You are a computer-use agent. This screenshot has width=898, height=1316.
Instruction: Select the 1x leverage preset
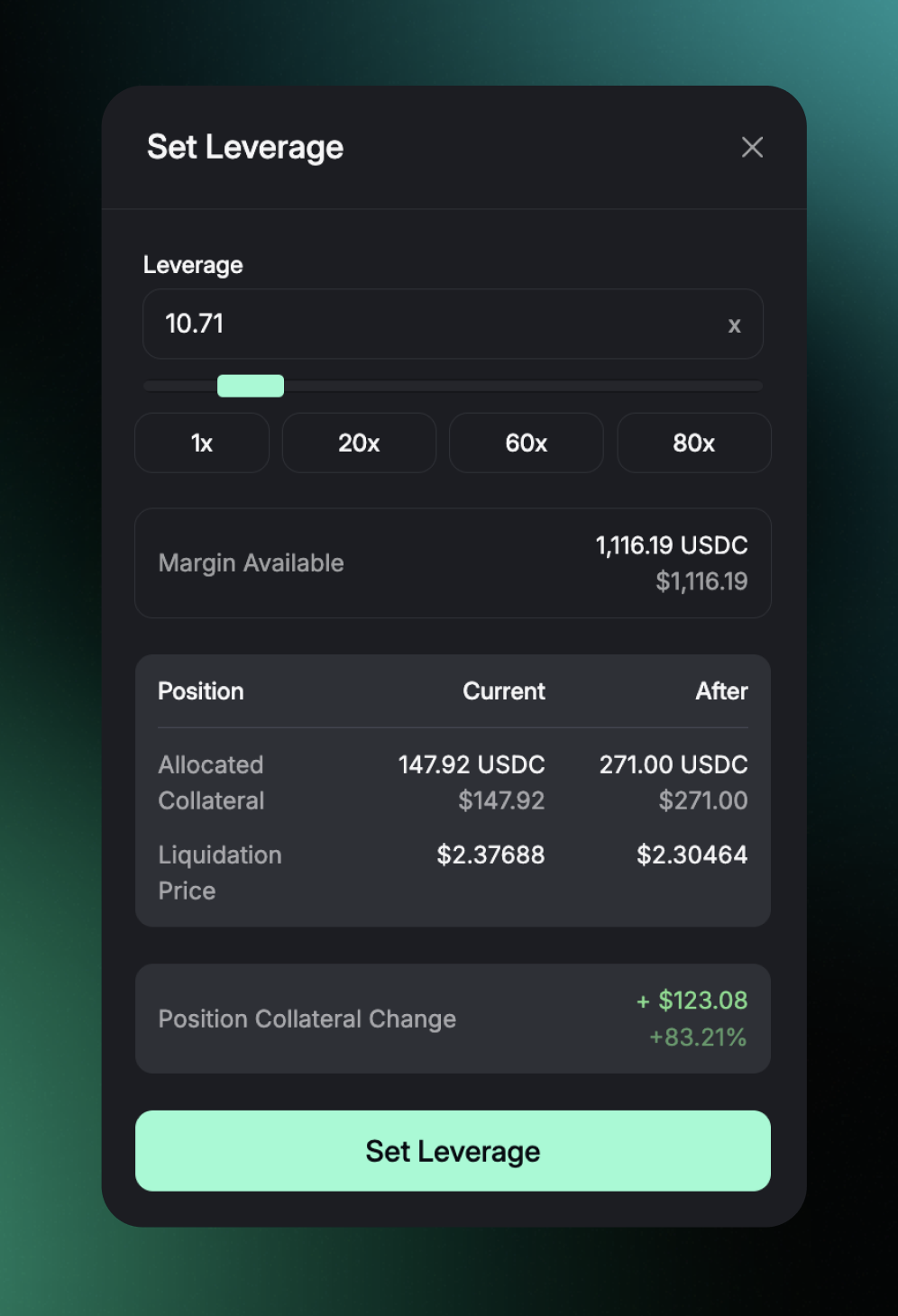pyautogui.click(x=202, y=443)
